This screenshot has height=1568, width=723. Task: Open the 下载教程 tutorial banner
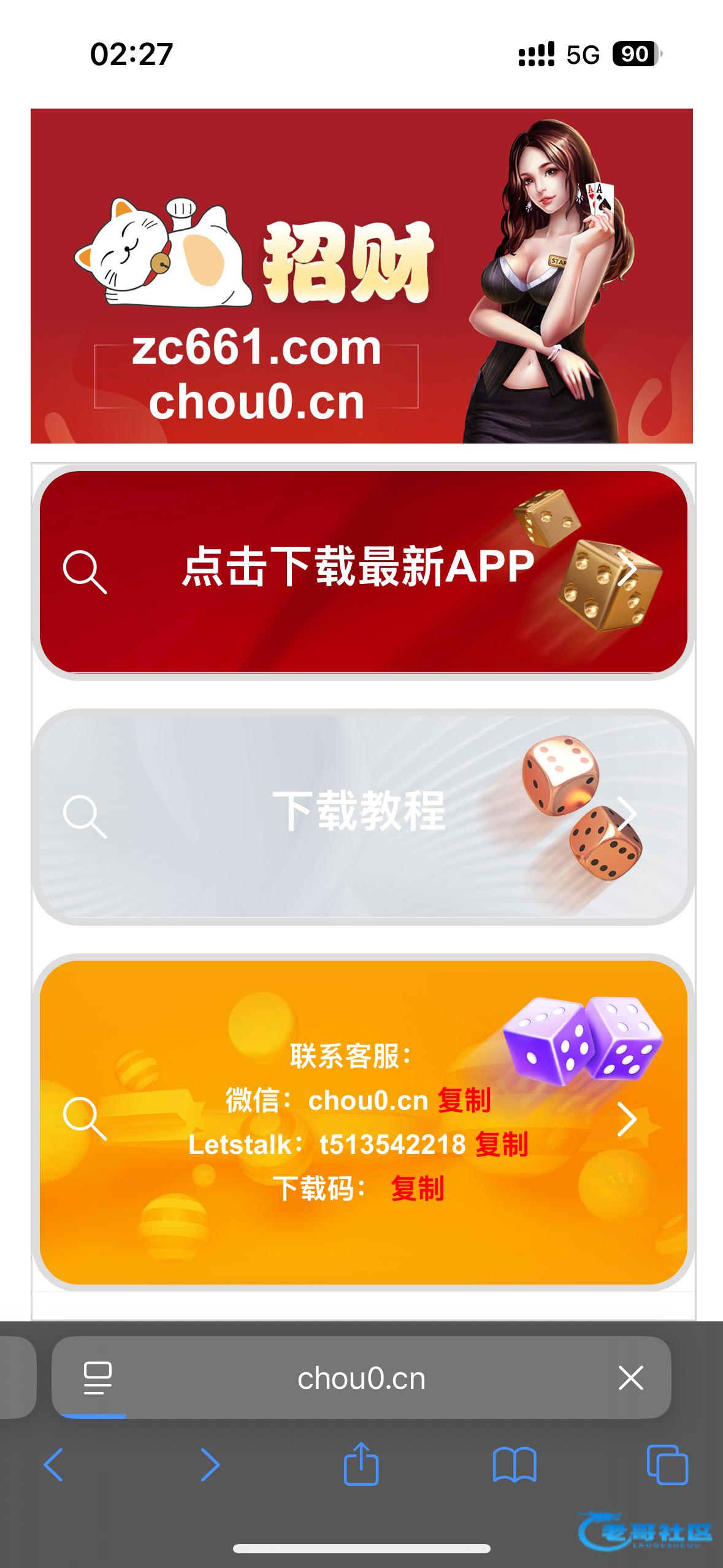click(x=362, y=815)
